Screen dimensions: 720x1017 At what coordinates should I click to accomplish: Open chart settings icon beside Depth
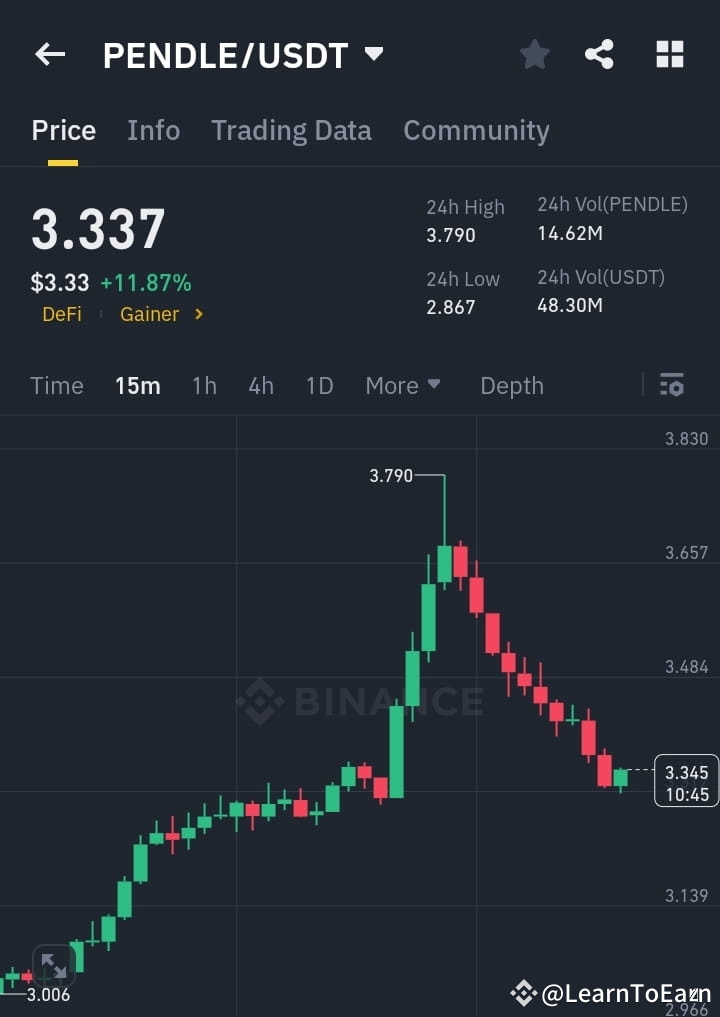(672, 385)
